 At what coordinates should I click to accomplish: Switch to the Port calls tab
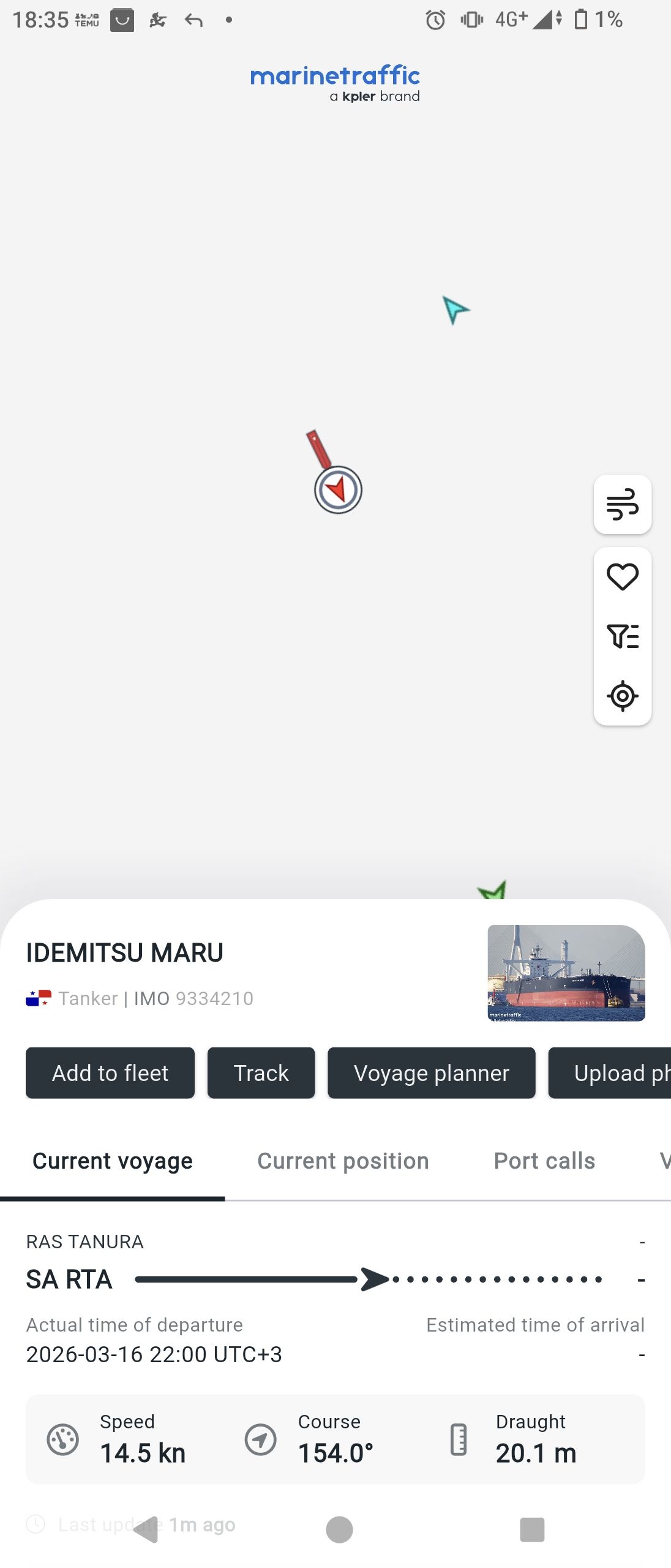[544, 1161]
